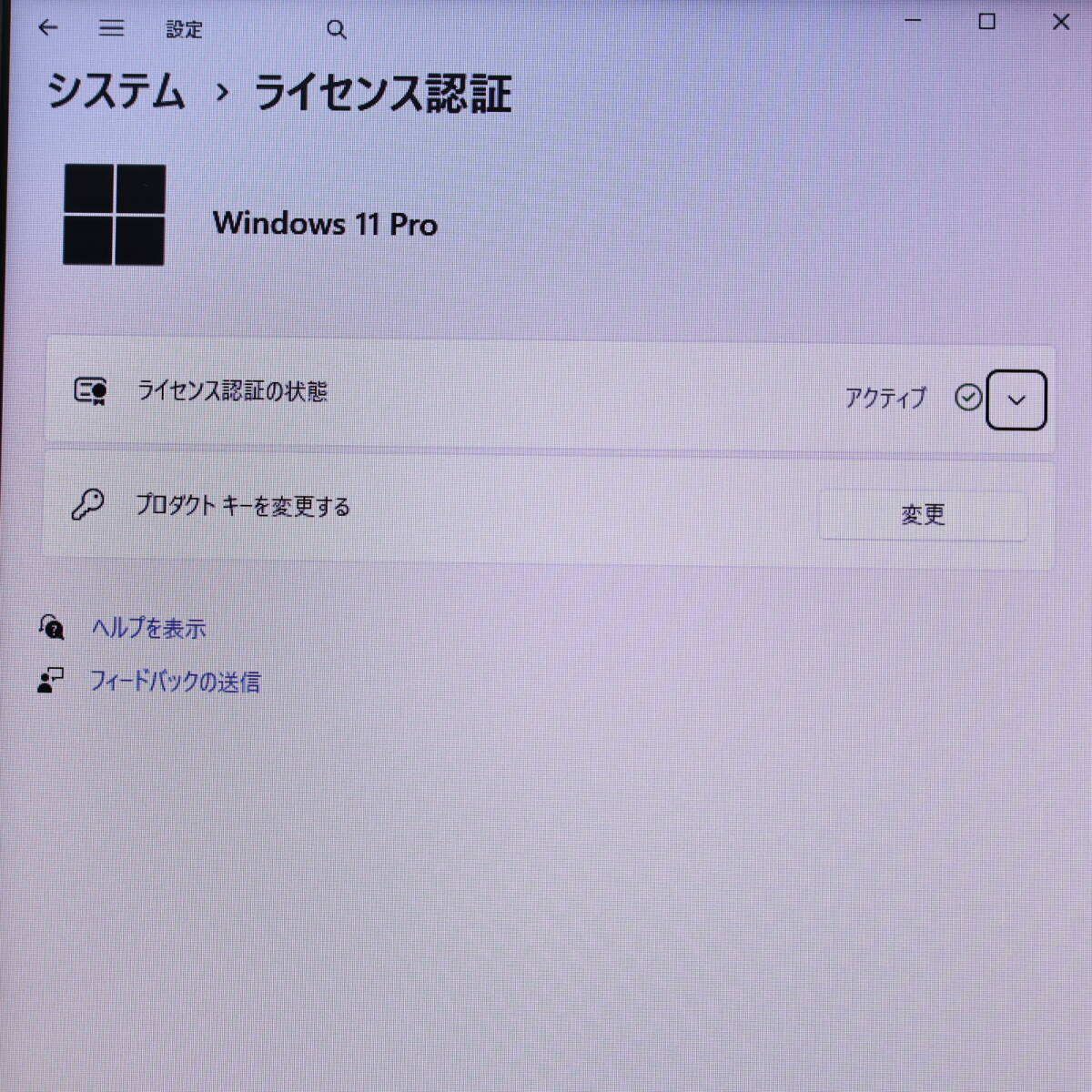Maximize the settings window
This screenshot has width=1092, height=1092.
(x=986, y=21)
